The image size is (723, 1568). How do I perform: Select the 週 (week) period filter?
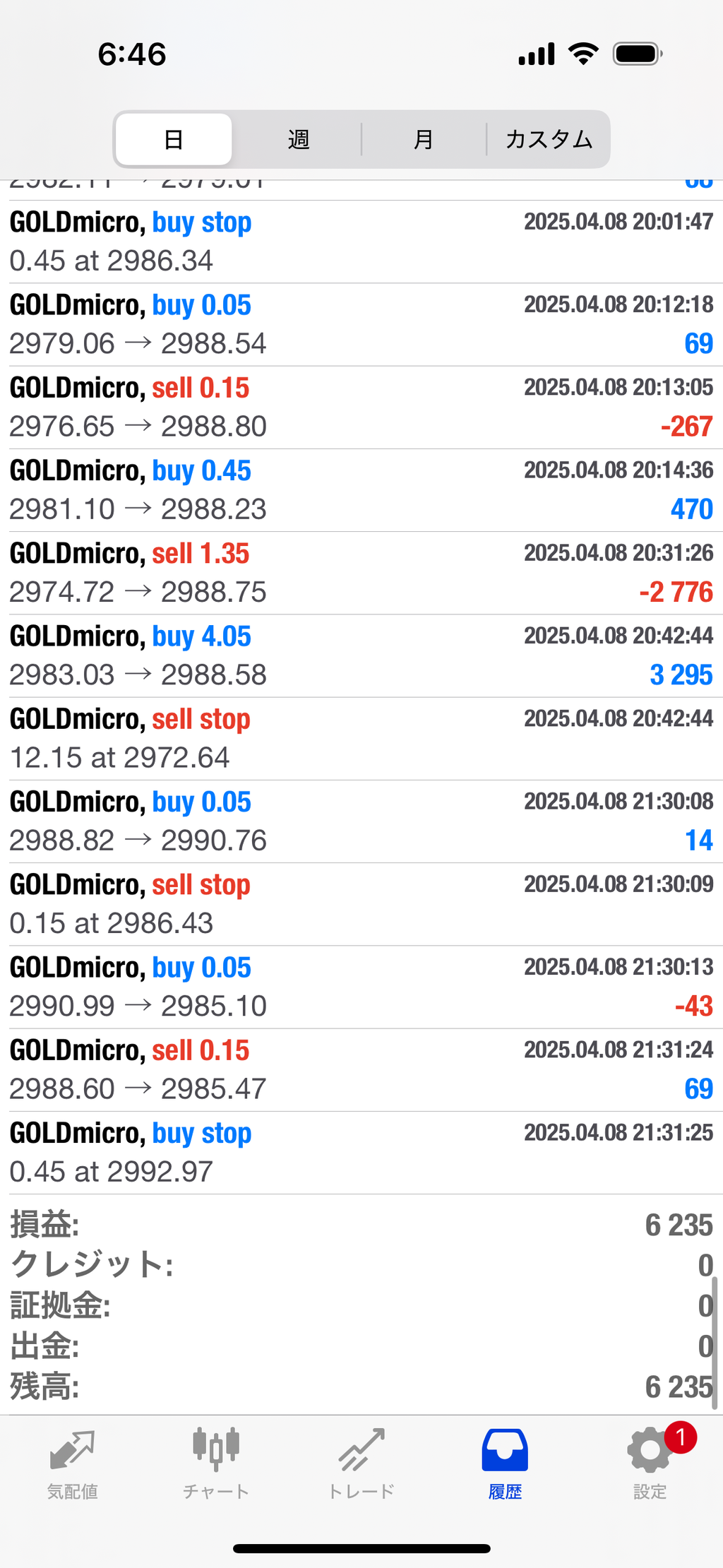tap(299, 139)
